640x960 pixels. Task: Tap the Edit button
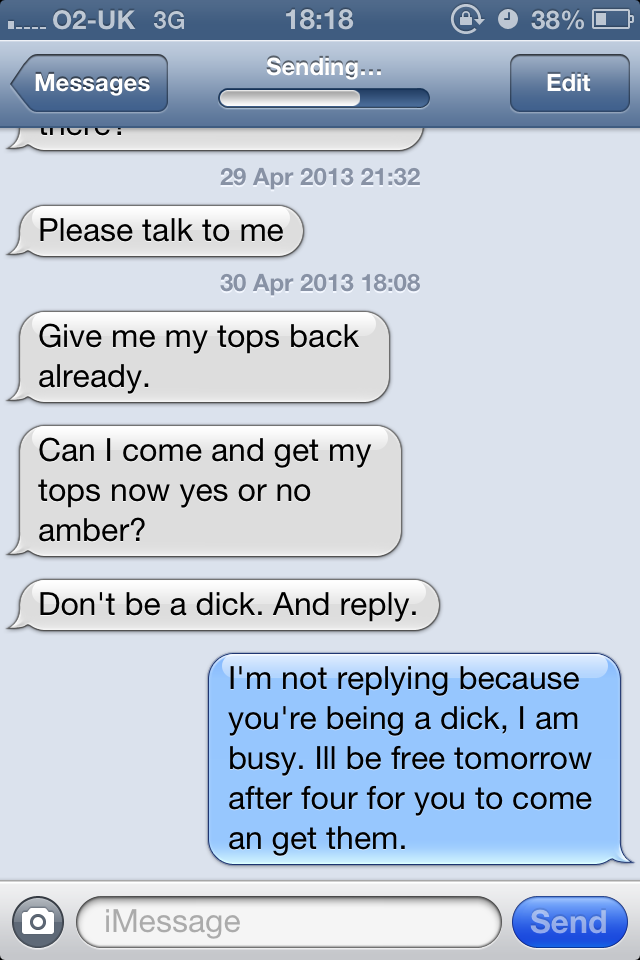pos(568,83)
